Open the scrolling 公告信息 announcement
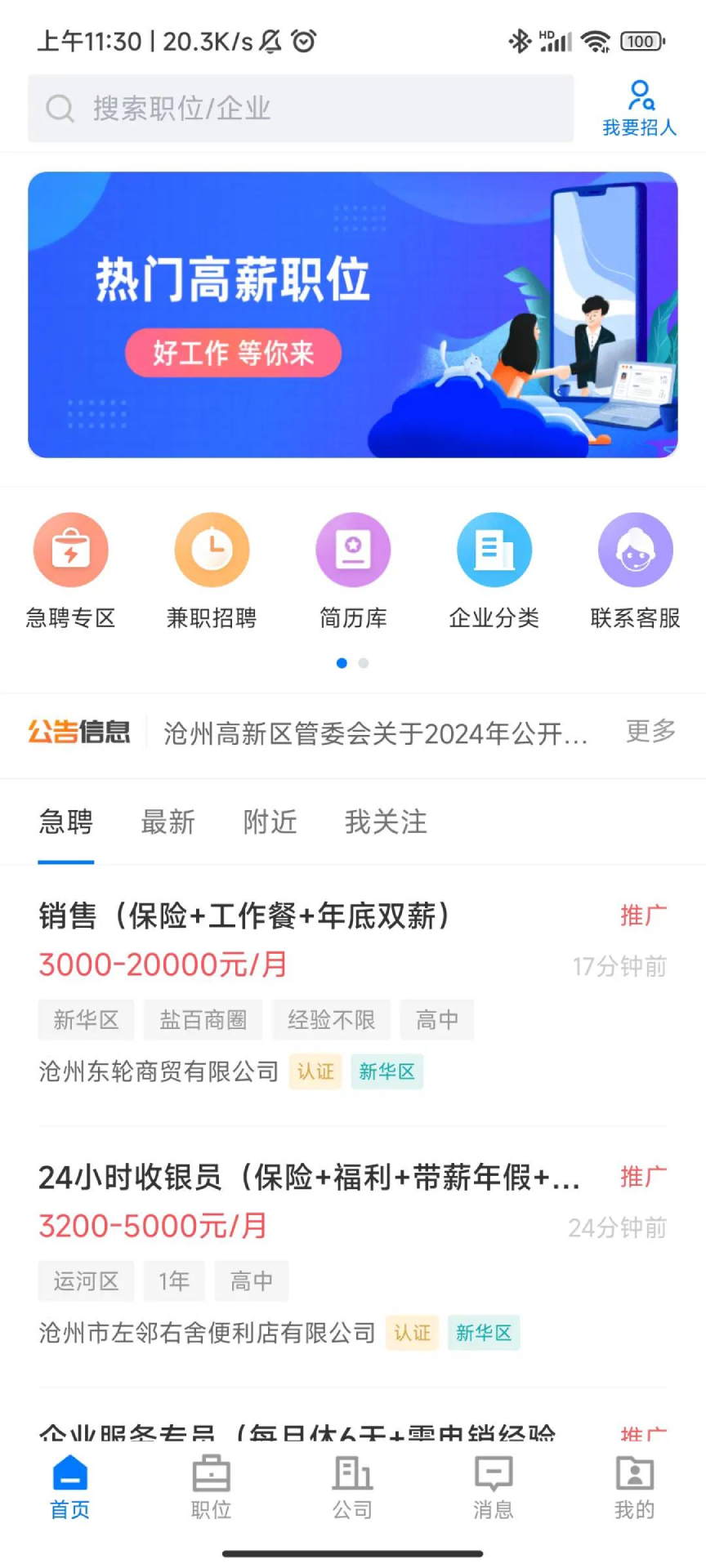 click(x=376, y=733)
